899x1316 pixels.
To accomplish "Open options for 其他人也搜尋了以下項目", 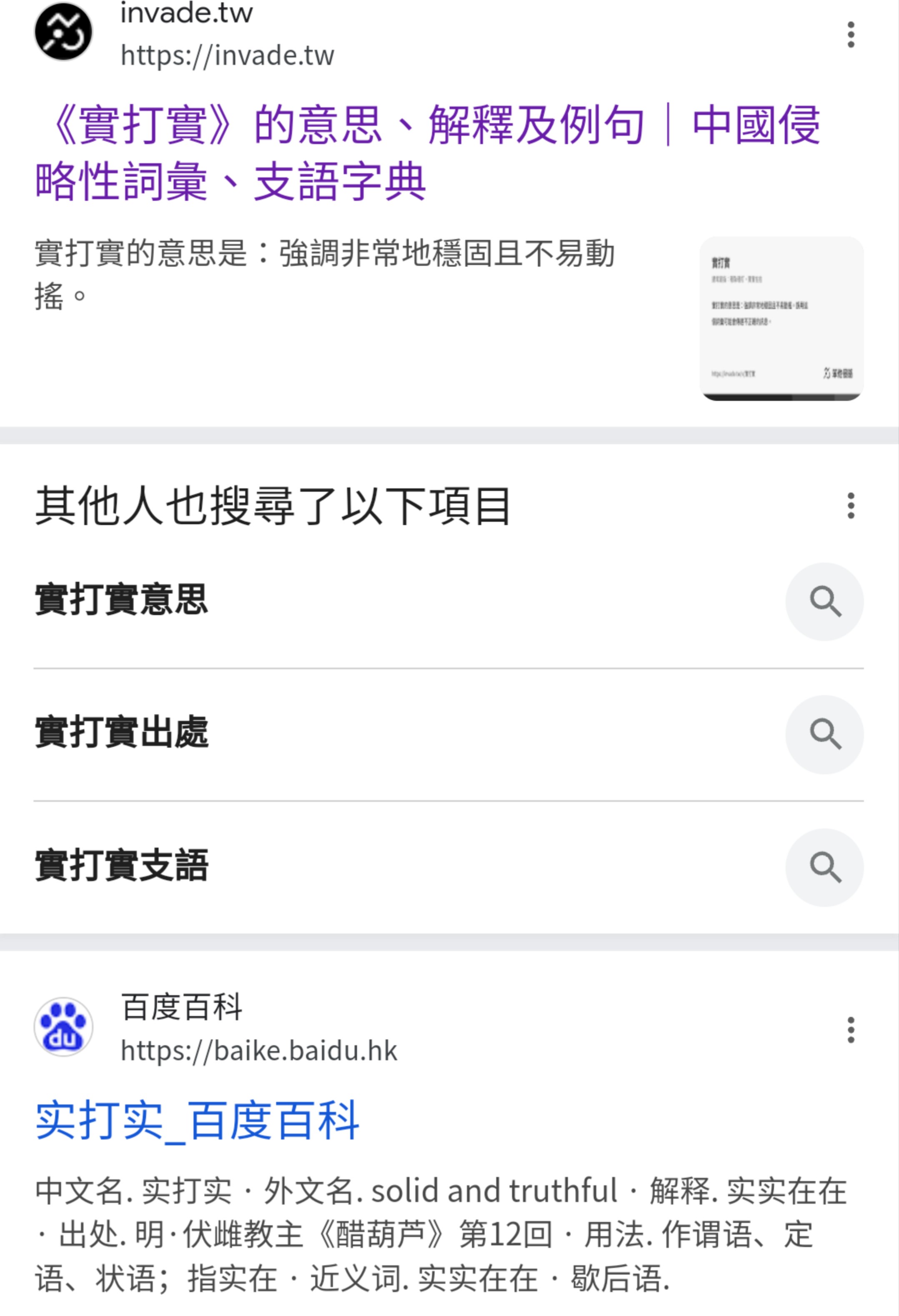I will tap(850, 505).
